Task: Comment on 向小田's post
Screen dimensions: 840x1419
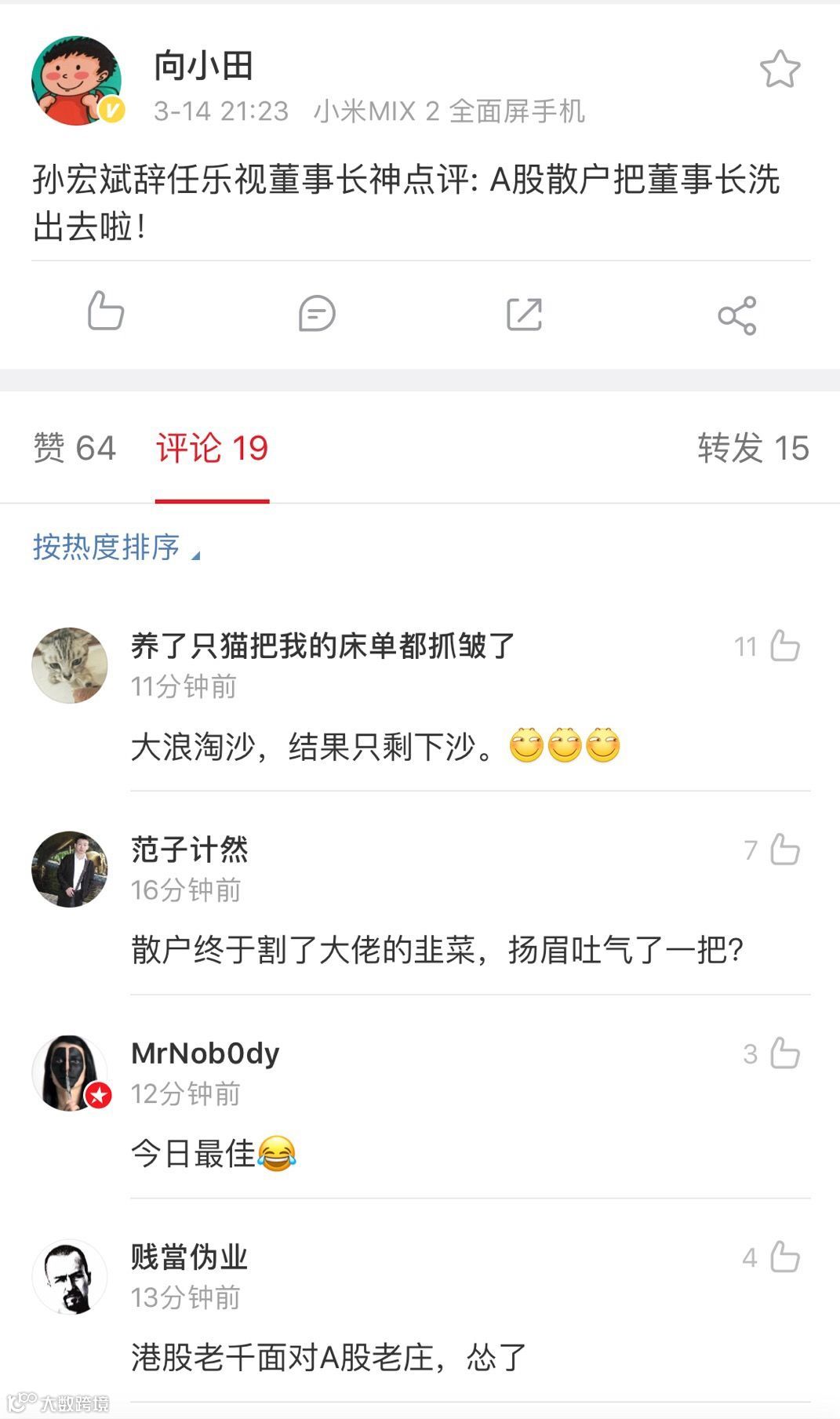Action: [317, 314]
